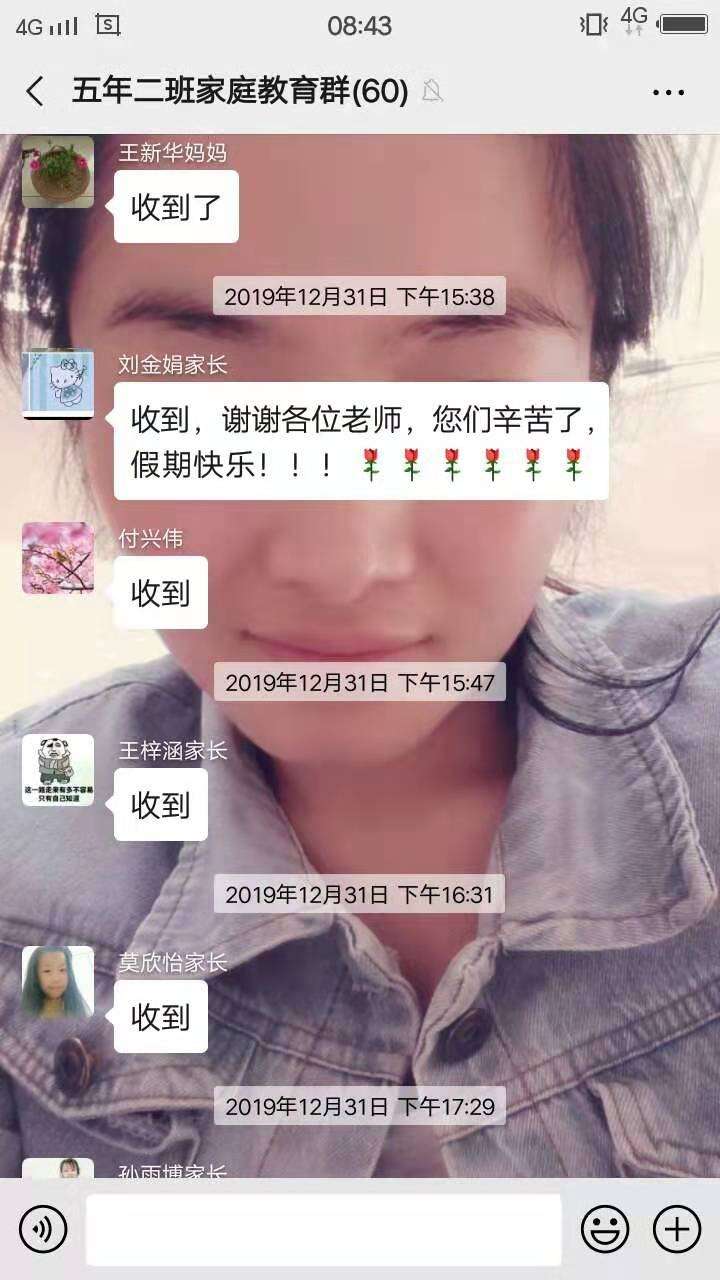
Task: Switch to voice message input
Action: [43, 1228]
